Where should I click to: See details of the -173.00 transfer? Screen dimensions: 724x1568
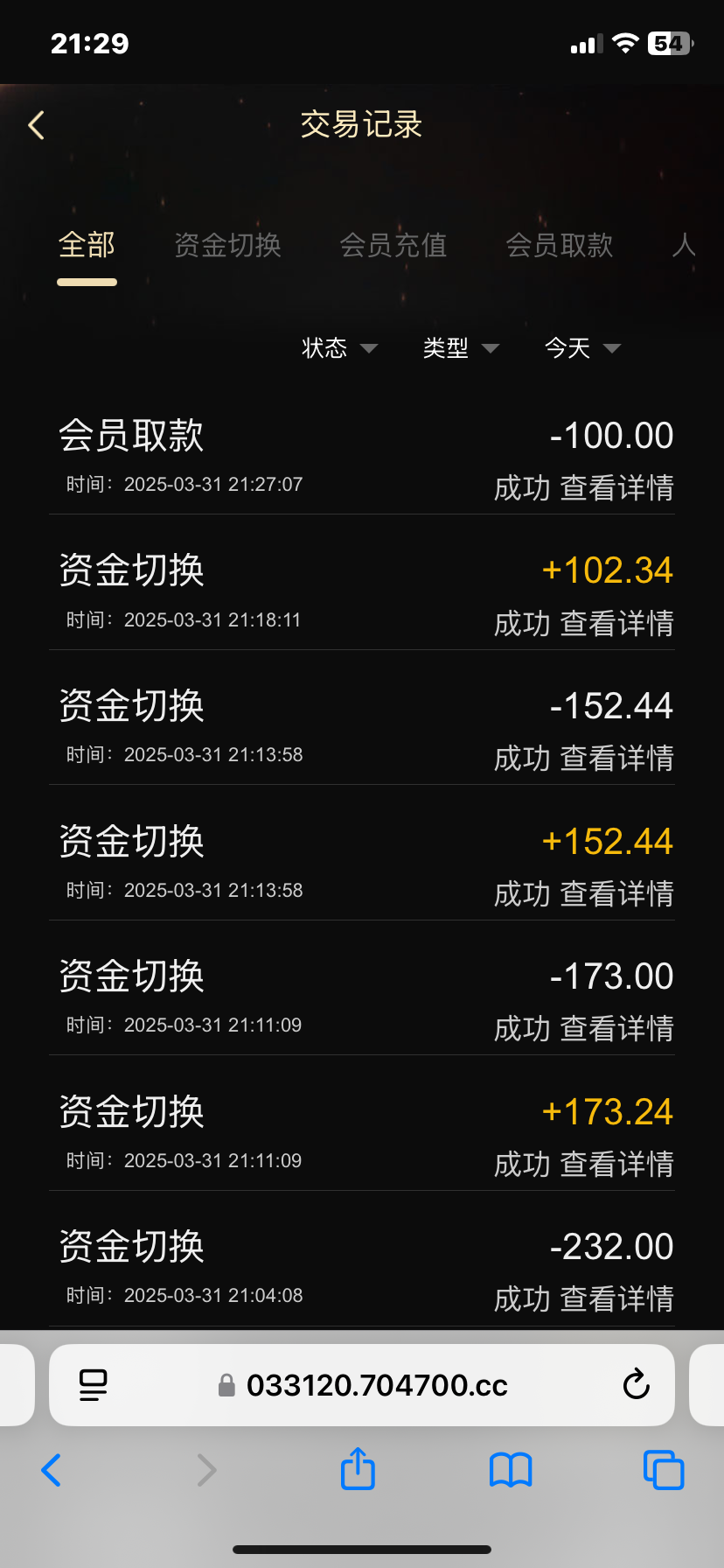coord(616,1029)
